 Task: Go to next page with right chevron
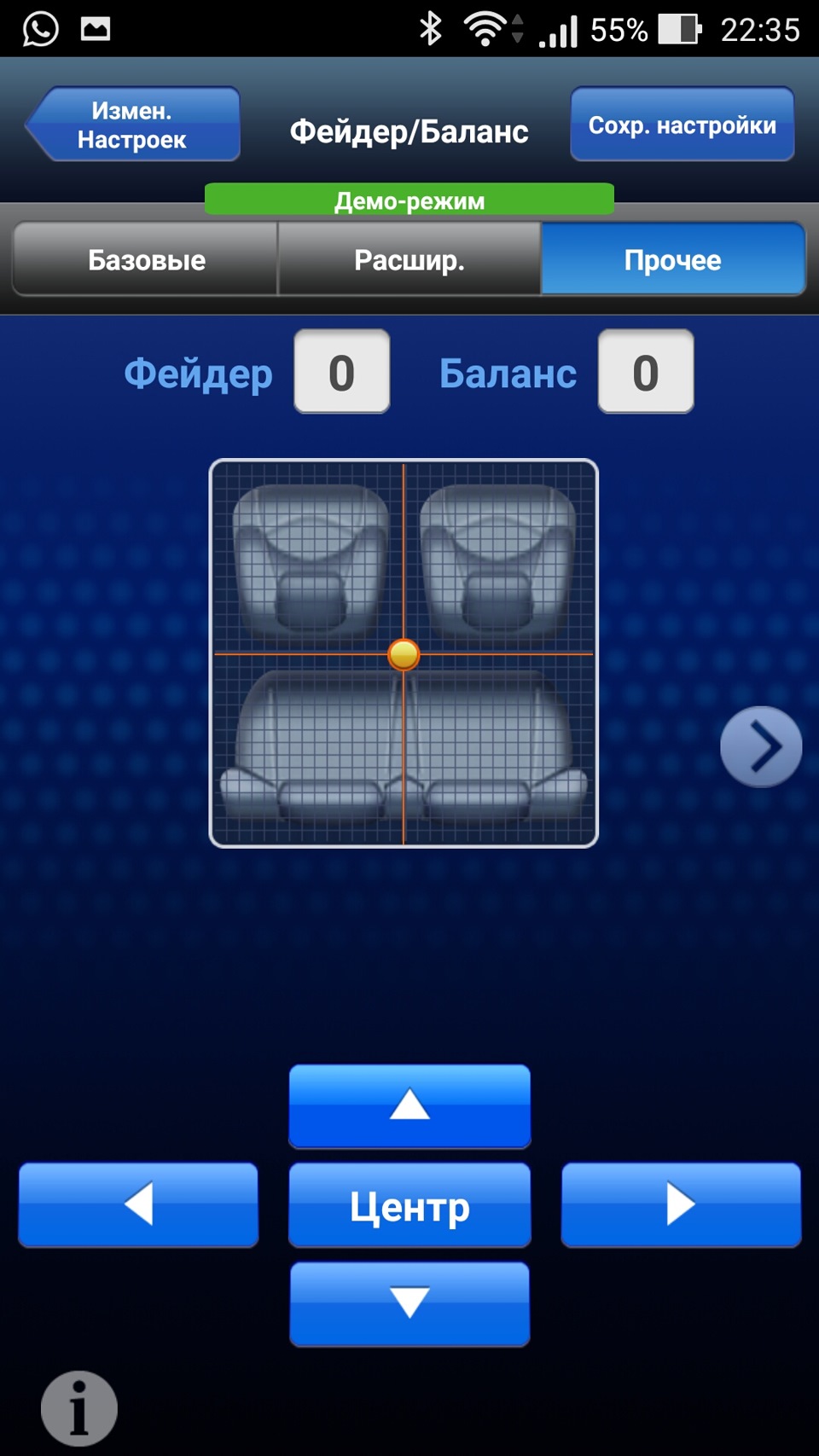760,746
